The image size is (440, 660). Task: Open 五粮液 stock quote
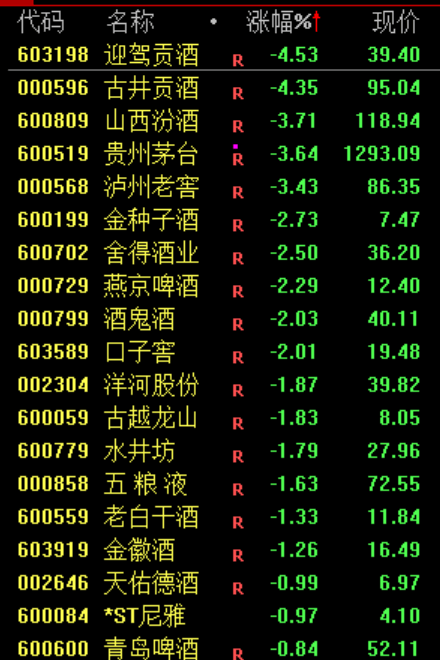(220, 484)
